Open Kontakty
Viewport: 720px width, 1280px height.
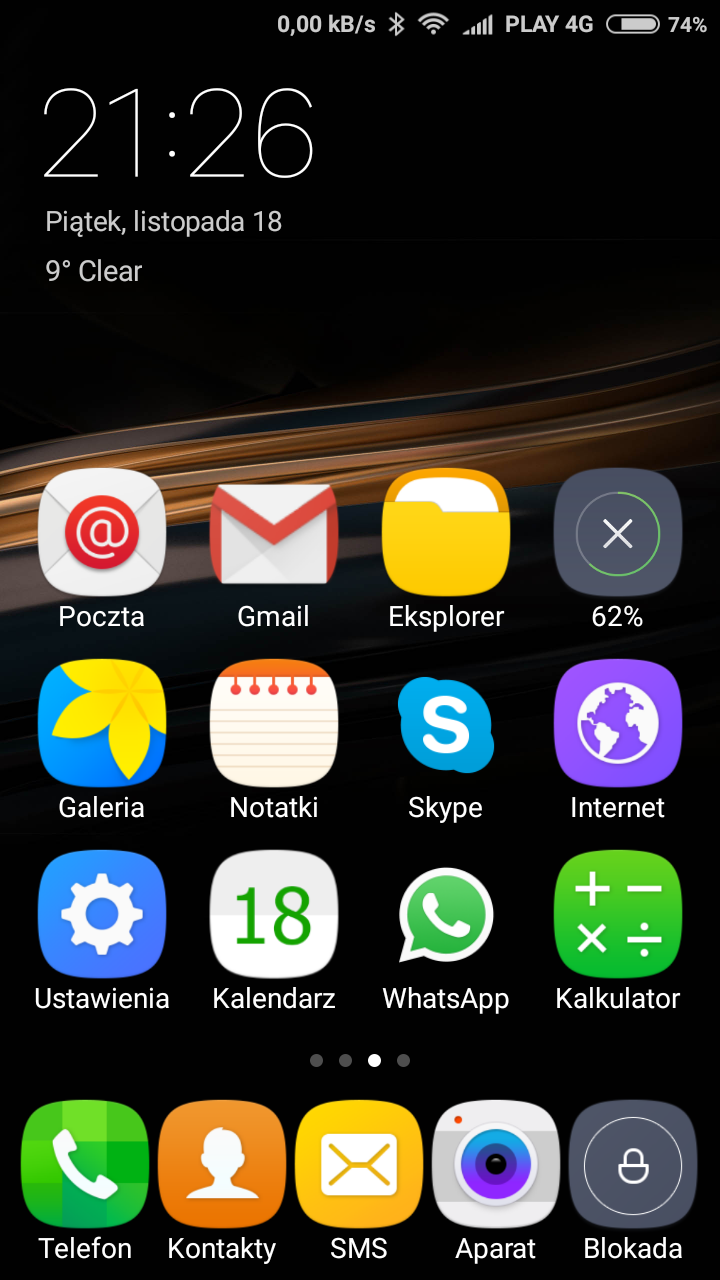click(222, 1165)
